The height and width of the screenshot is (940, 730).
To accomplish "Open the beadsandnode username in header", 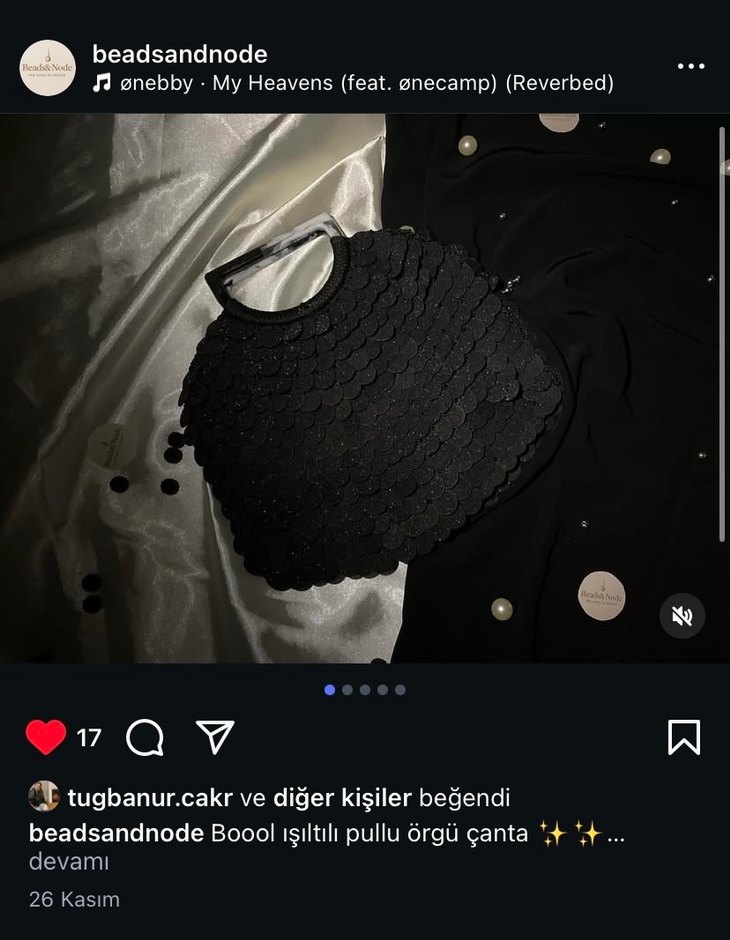I will coord(180,54).
